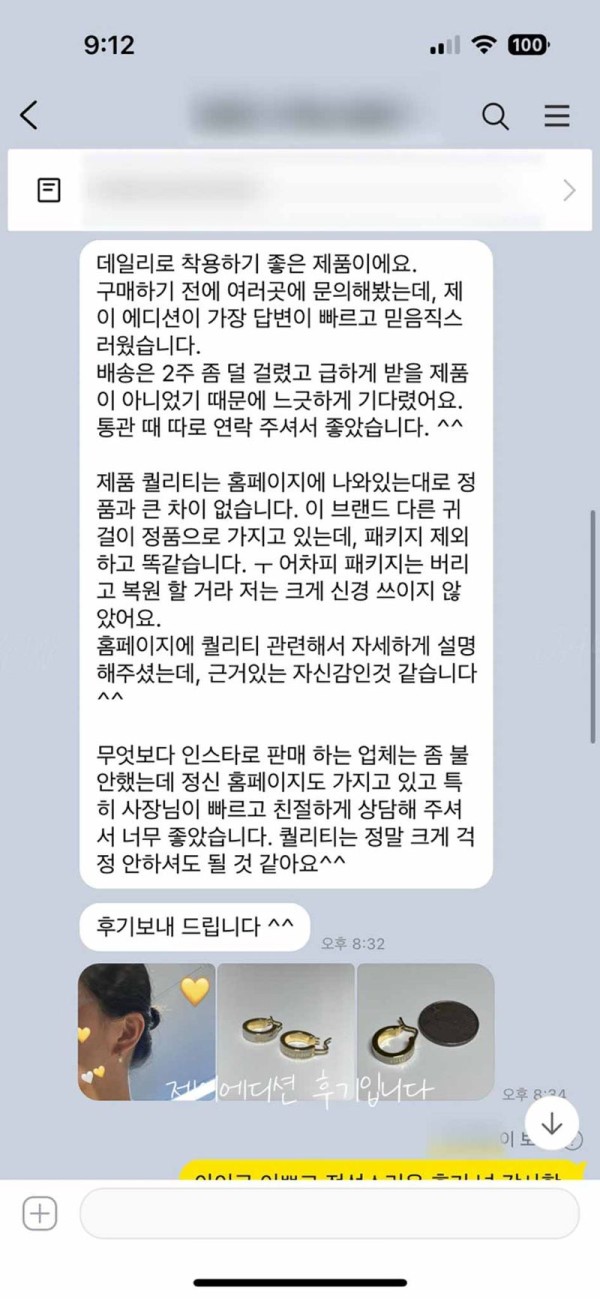Open the plus attachment menu
This screenshot has height=1299, width=600.
coord(40,1214)
